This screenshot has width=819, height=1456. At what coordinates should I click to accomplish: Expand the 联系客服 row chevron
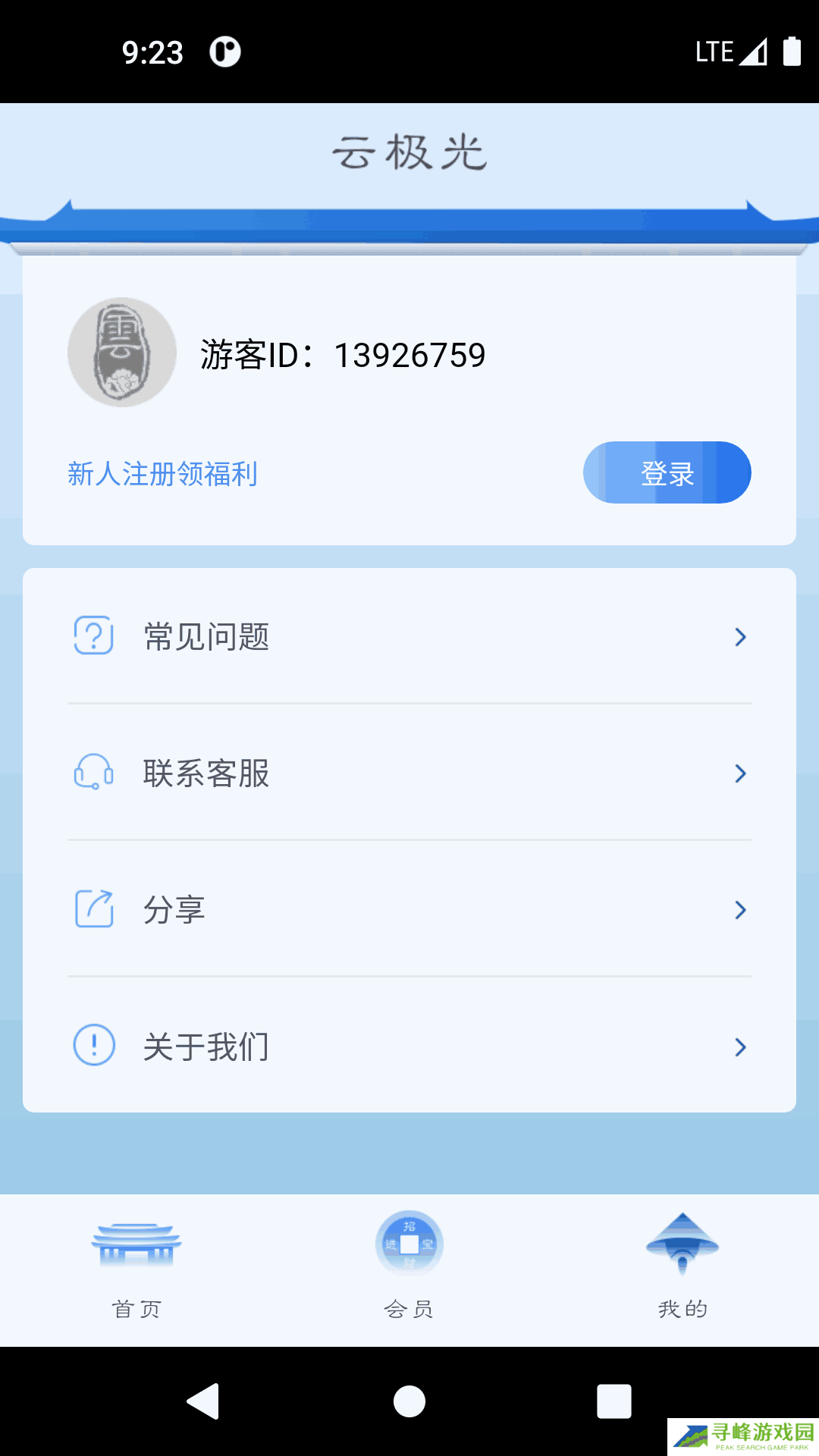(741, 773)
